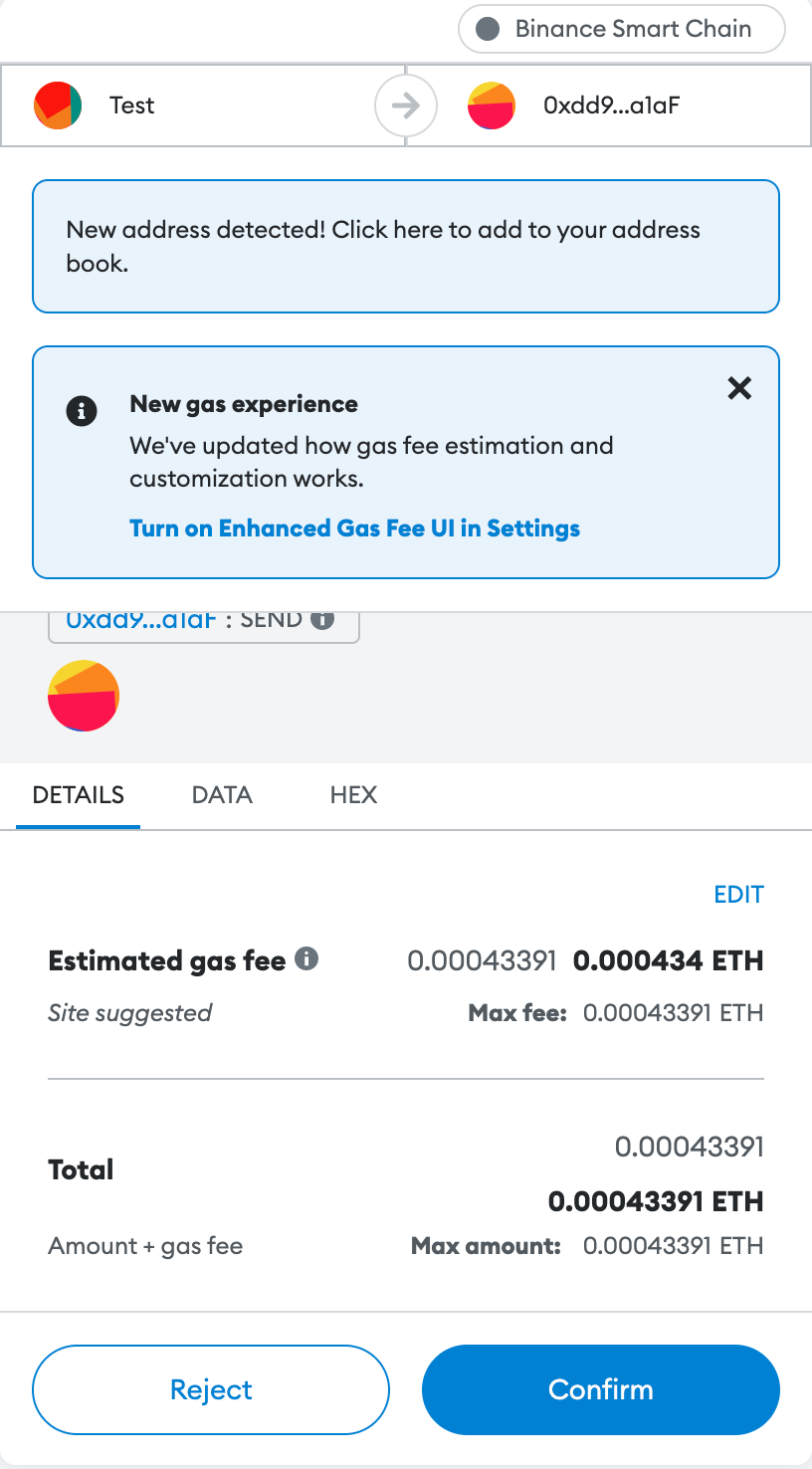Select the DETAILS tab

[78, 795]
